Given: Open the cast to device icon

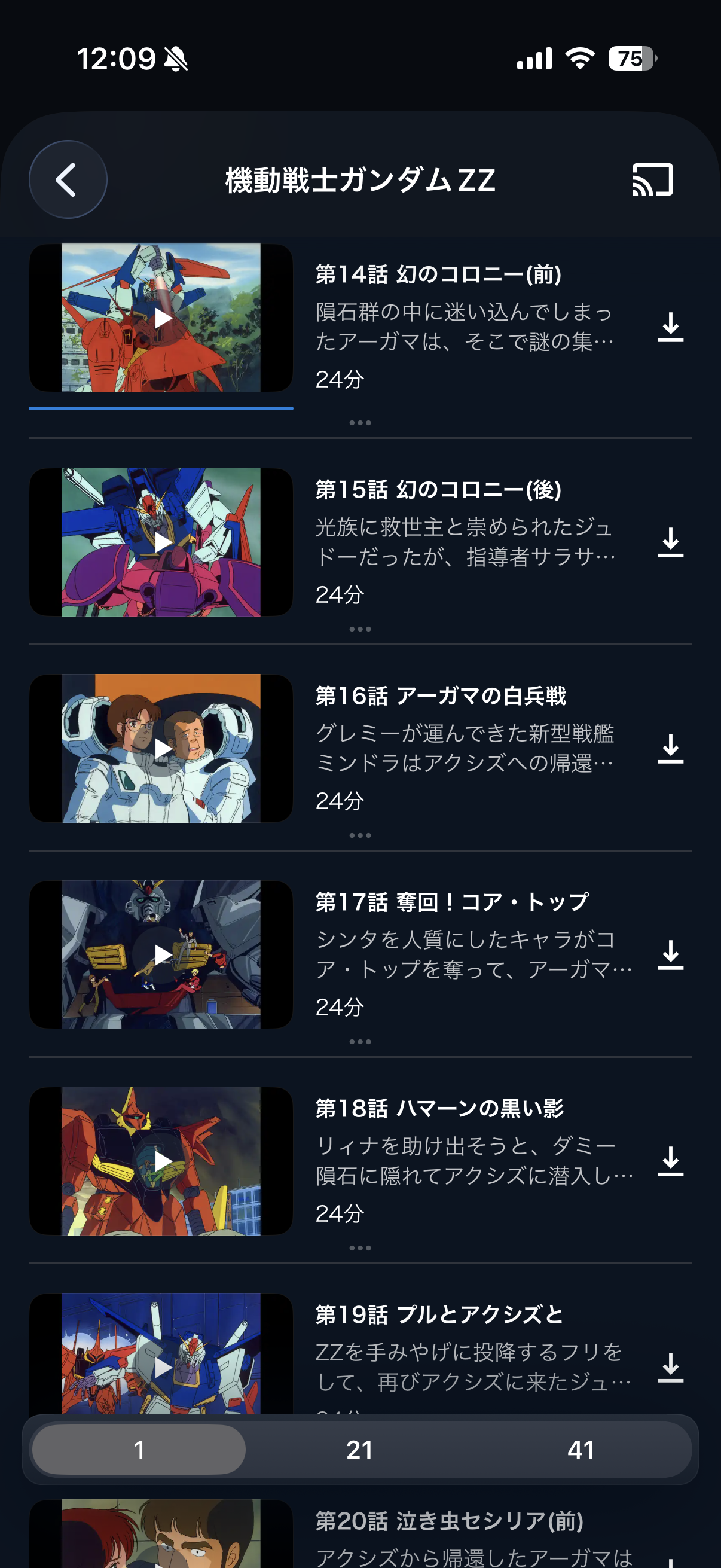Looking at the screenshot, I should point(652,179).
